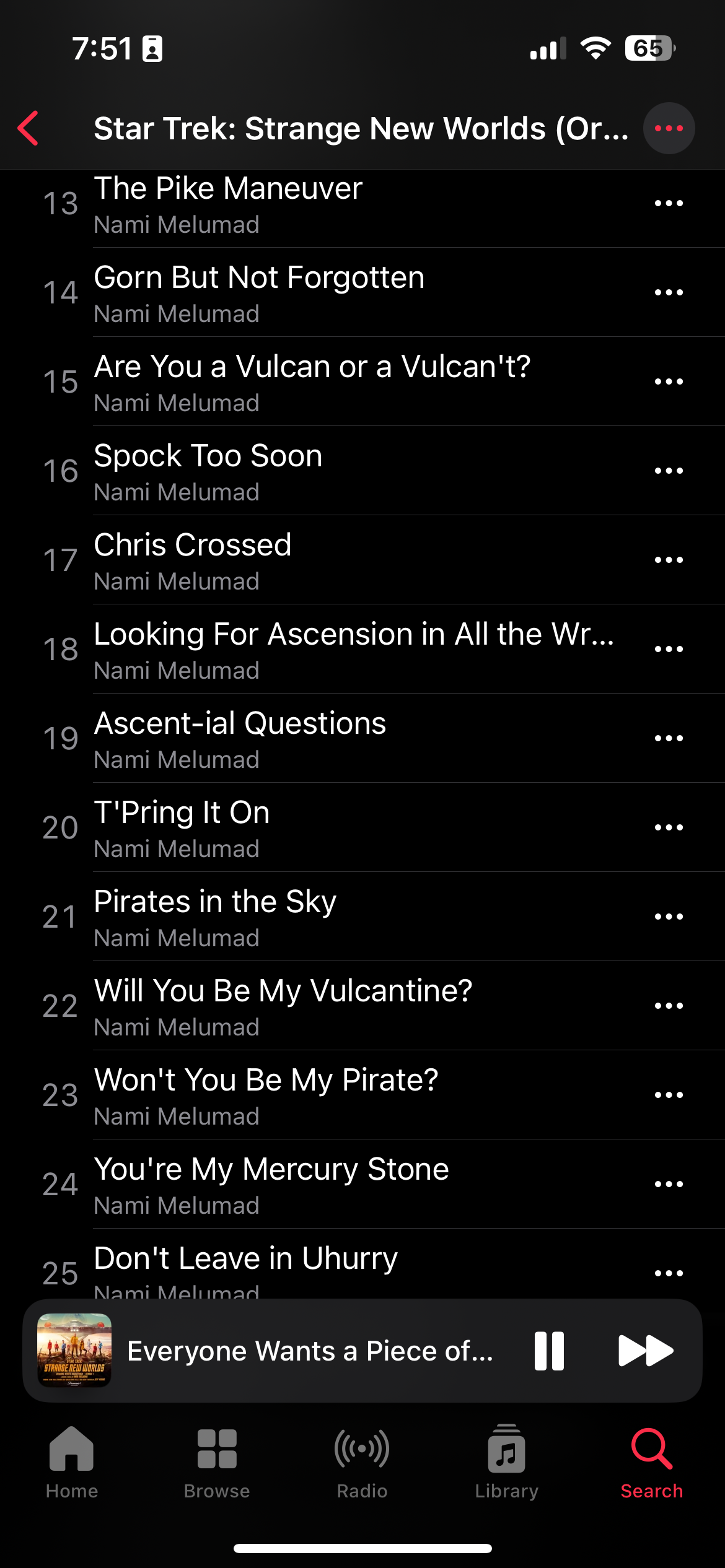
Task: Open options for You're My Mercury Stone
Action: [x=668, y=1184]
